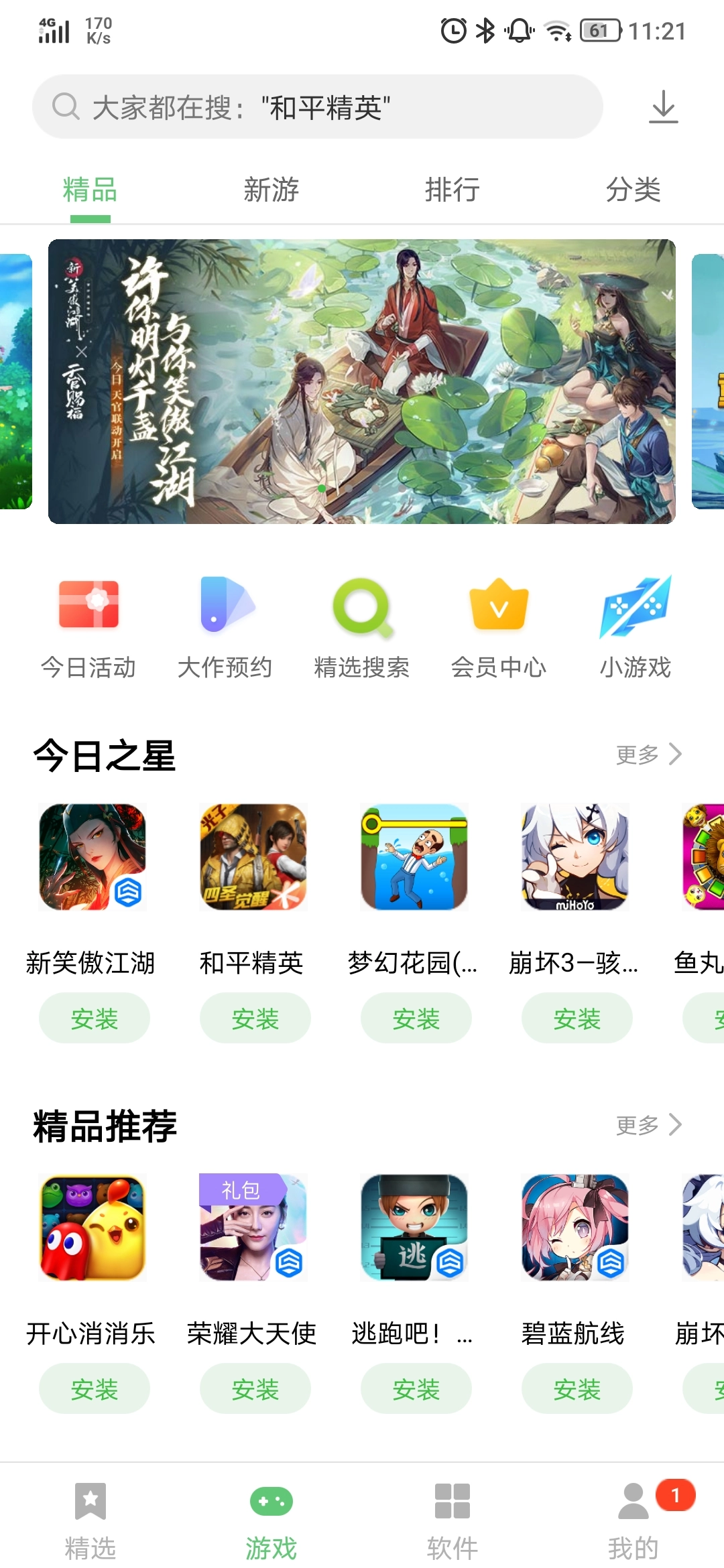The width and height of the screenshot is (724, 1568).
Task: Open 崩坏3 game icon
Action: (575, 857)
